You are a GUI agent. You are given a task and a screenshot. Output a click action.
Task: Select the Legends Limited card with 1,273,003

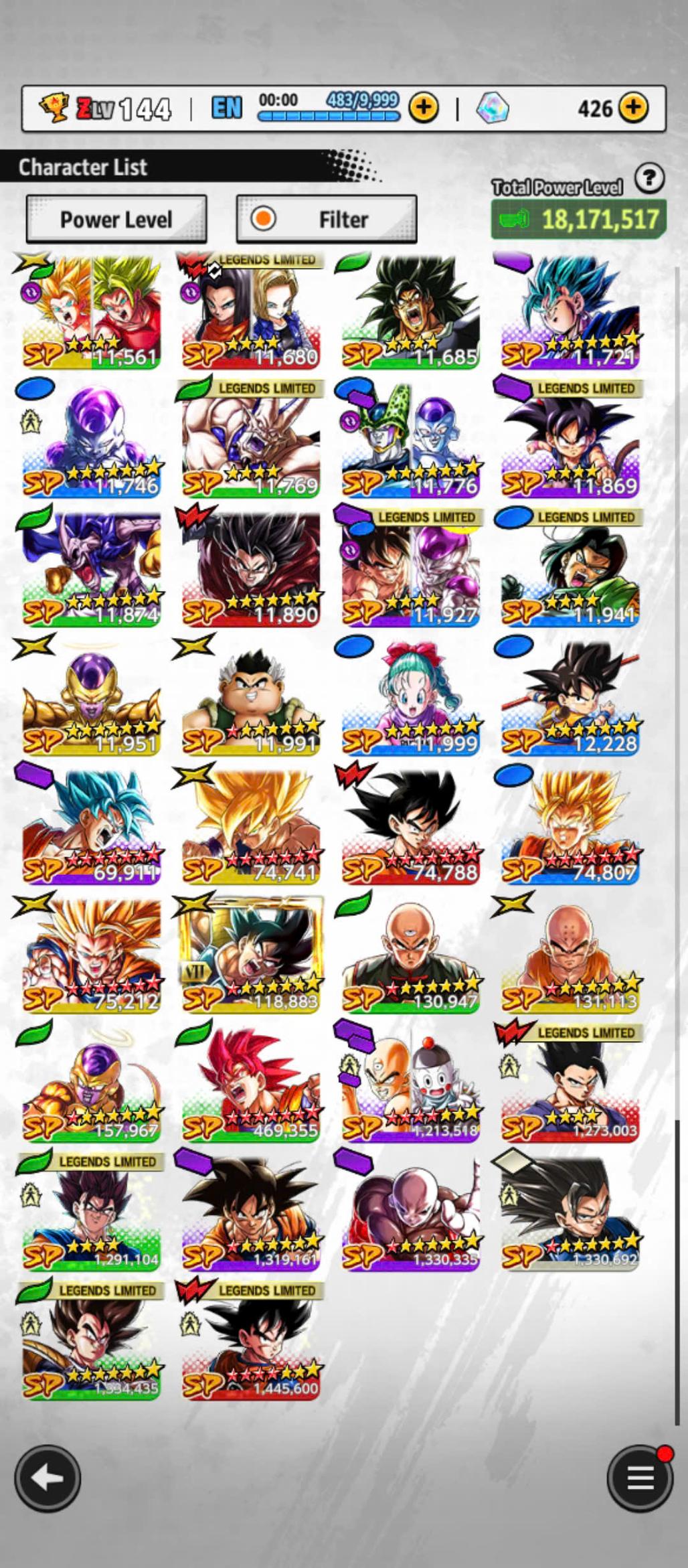tap(570, 1087)
